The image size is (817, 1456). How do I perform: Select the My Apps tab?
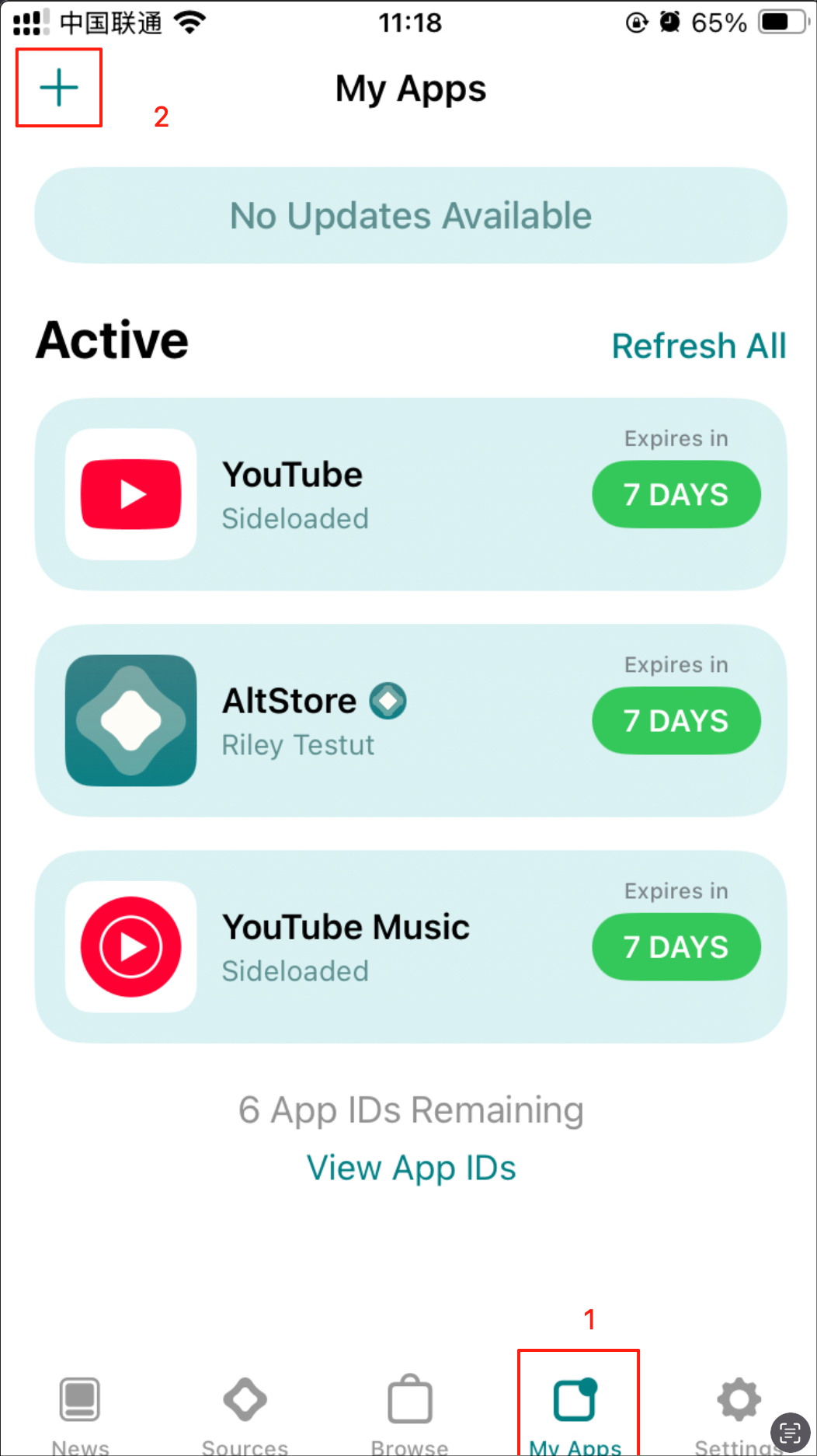[575, 1414]
